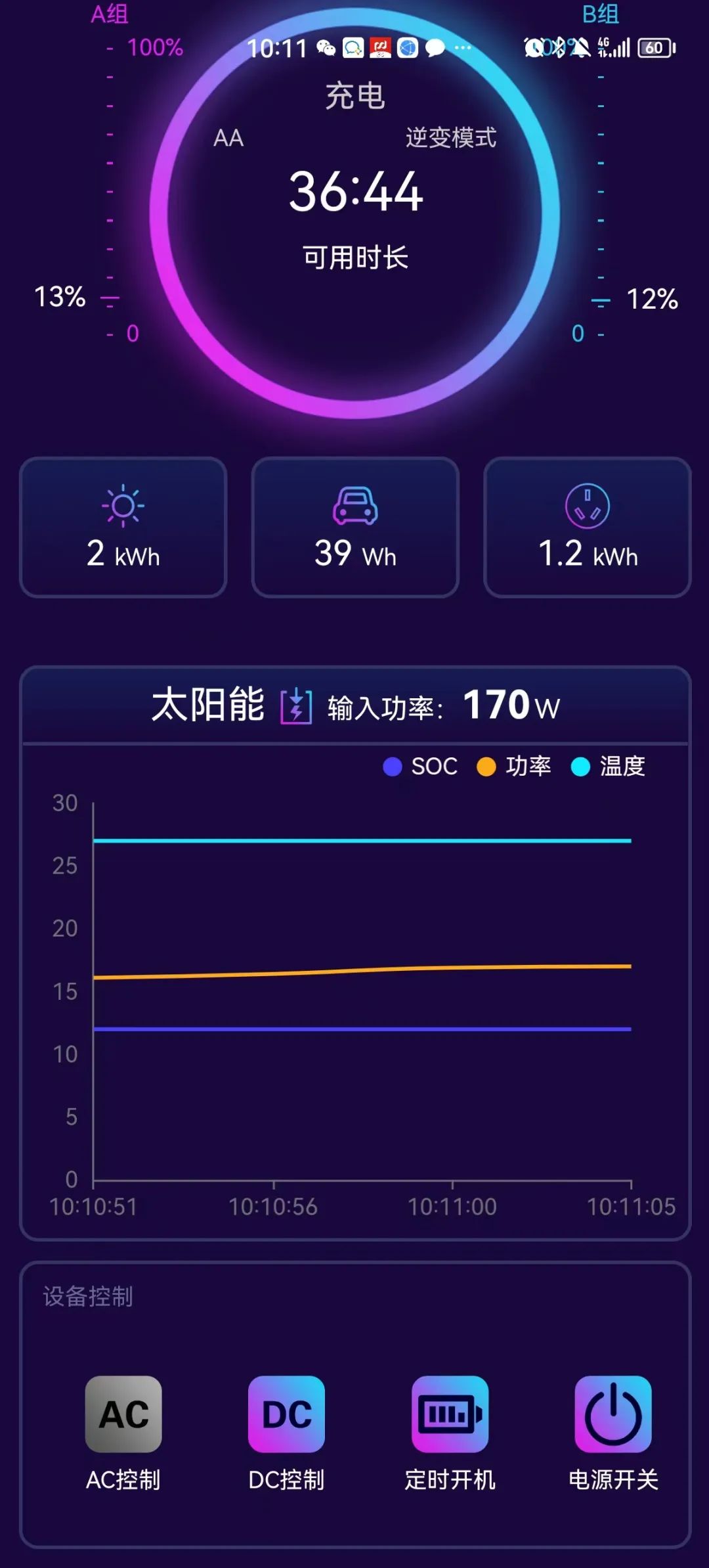709x1568 pixels.
Task: Toggle 温度 series in chart legend
Action: tap(609, 767)
